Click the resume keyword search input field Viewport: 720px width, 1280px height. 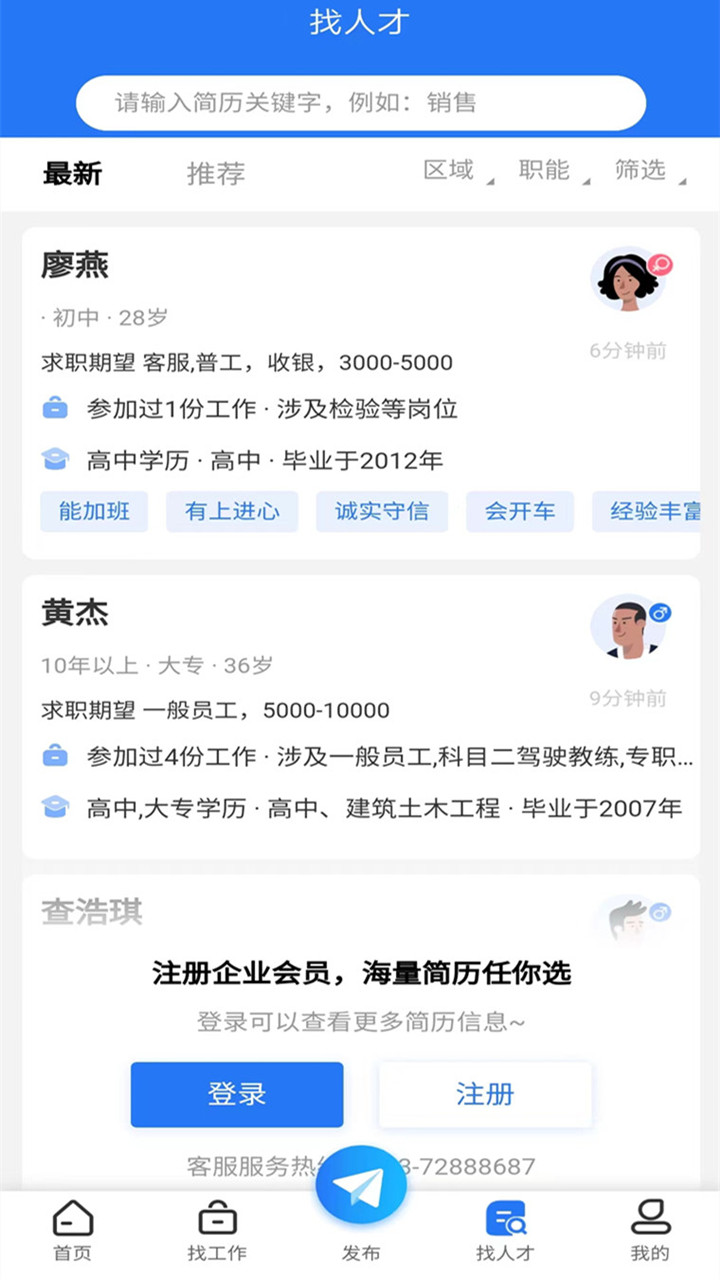[360, 102]
